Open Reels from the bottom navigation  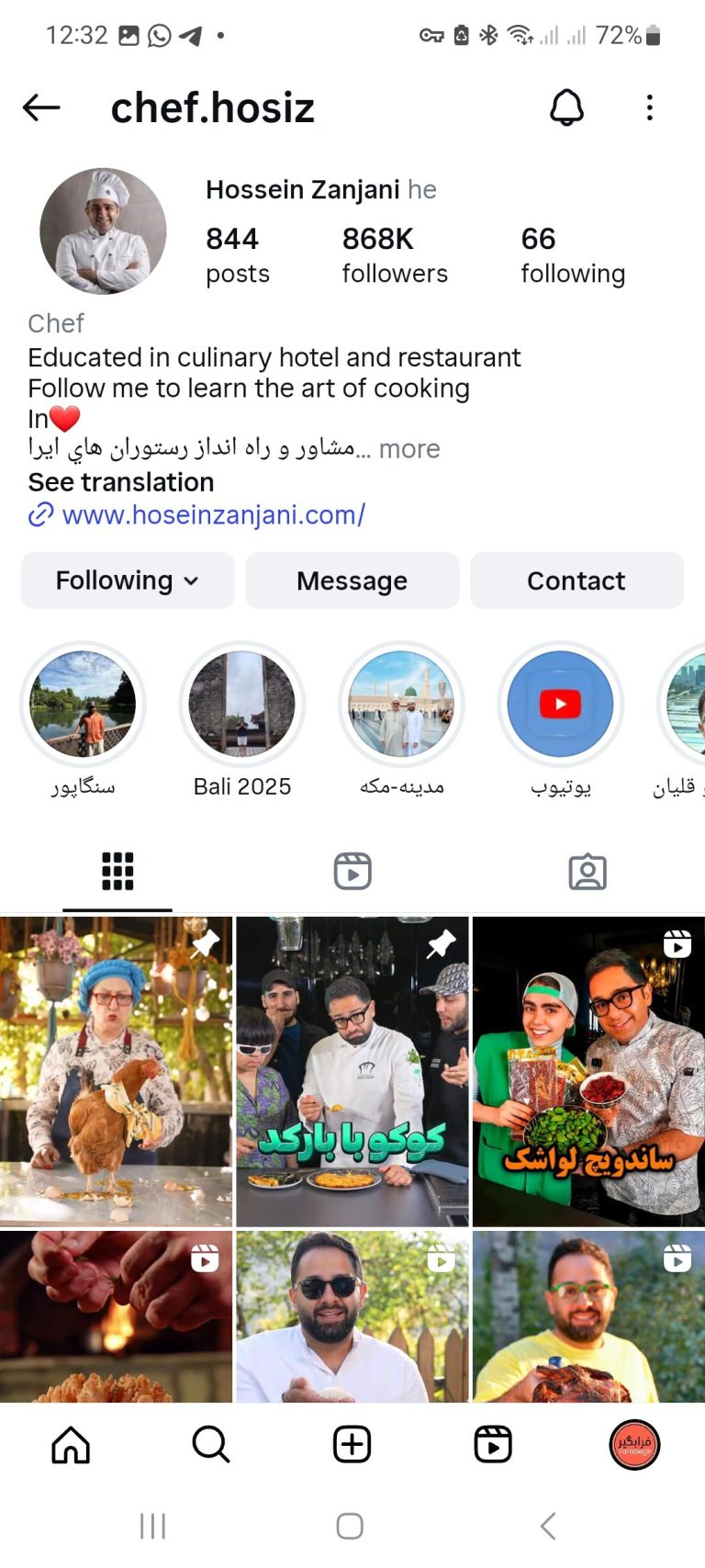(x=493, y=1444)
